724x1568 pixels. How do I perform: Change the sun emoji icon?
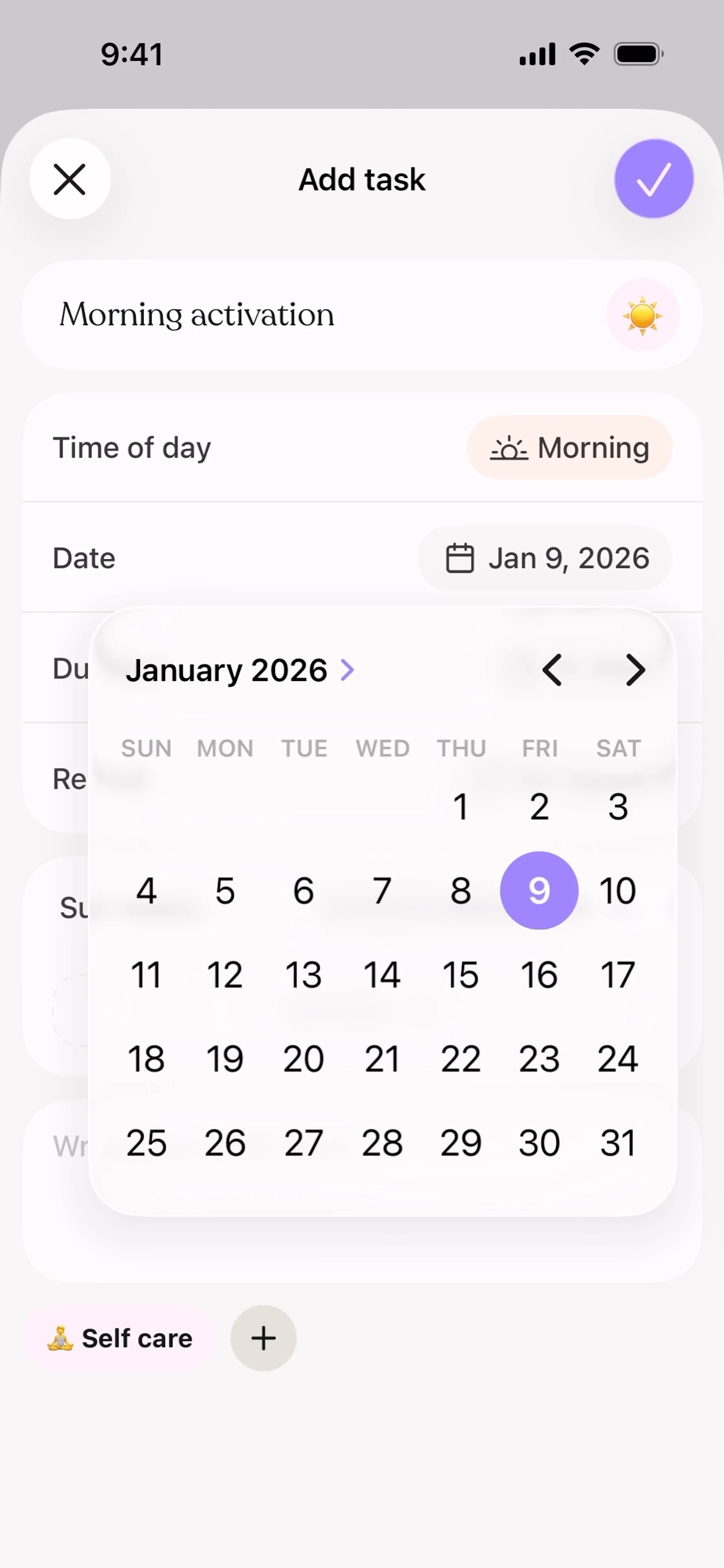(x=643, y=315)
